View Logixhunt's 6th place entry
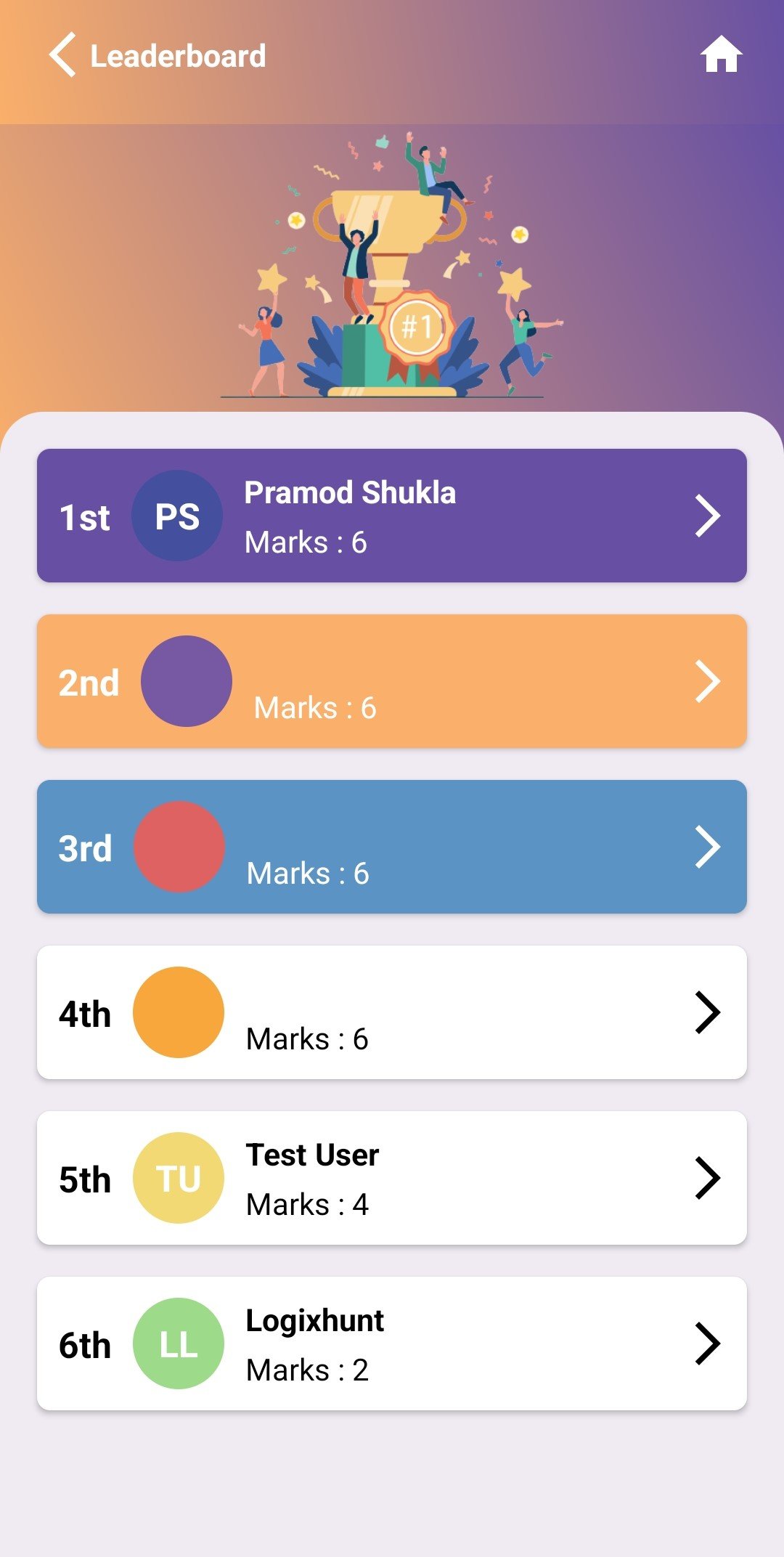784x1557 pixels. pyautogui.click(x=392, y=1343)
